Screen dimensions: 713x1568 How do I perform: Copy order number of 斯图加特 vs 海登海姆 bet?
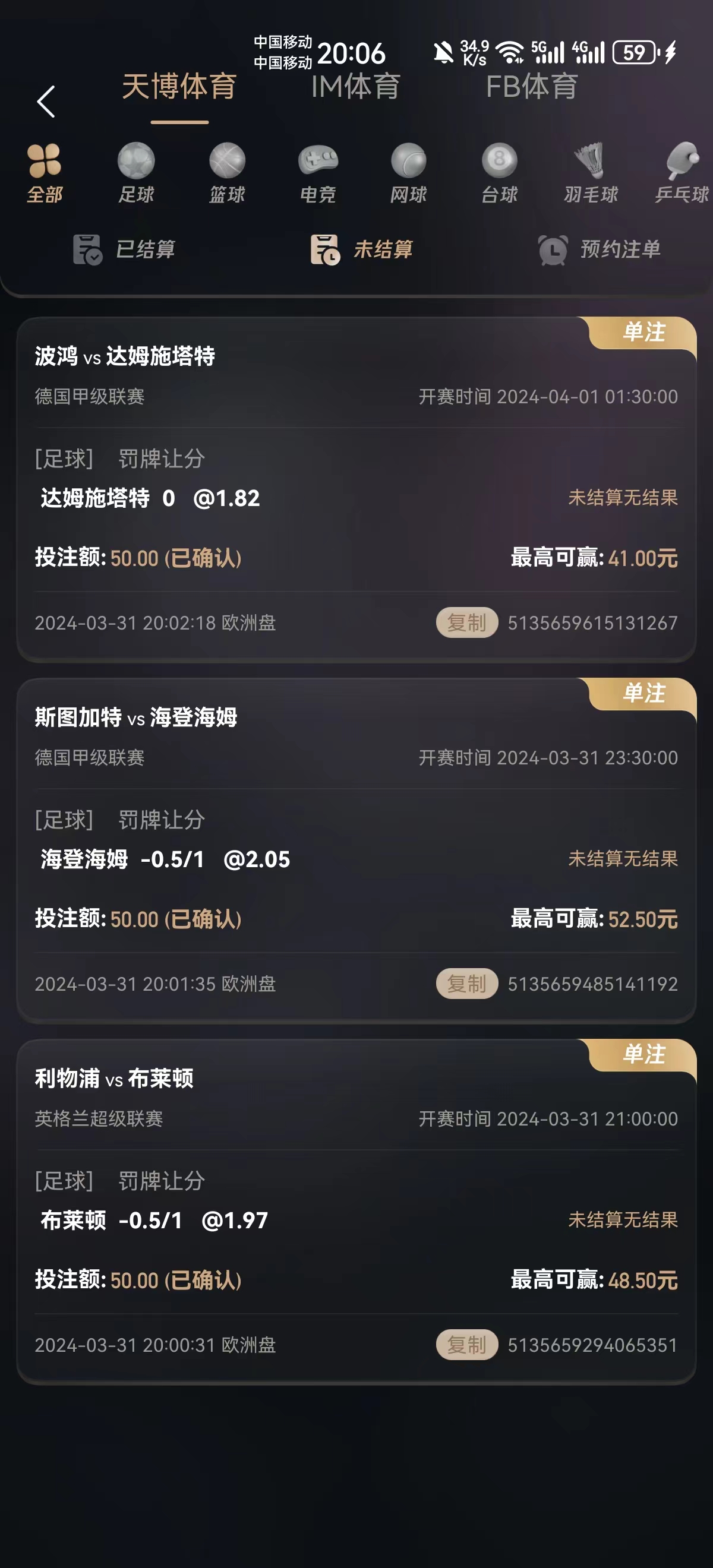pos(467,984)
